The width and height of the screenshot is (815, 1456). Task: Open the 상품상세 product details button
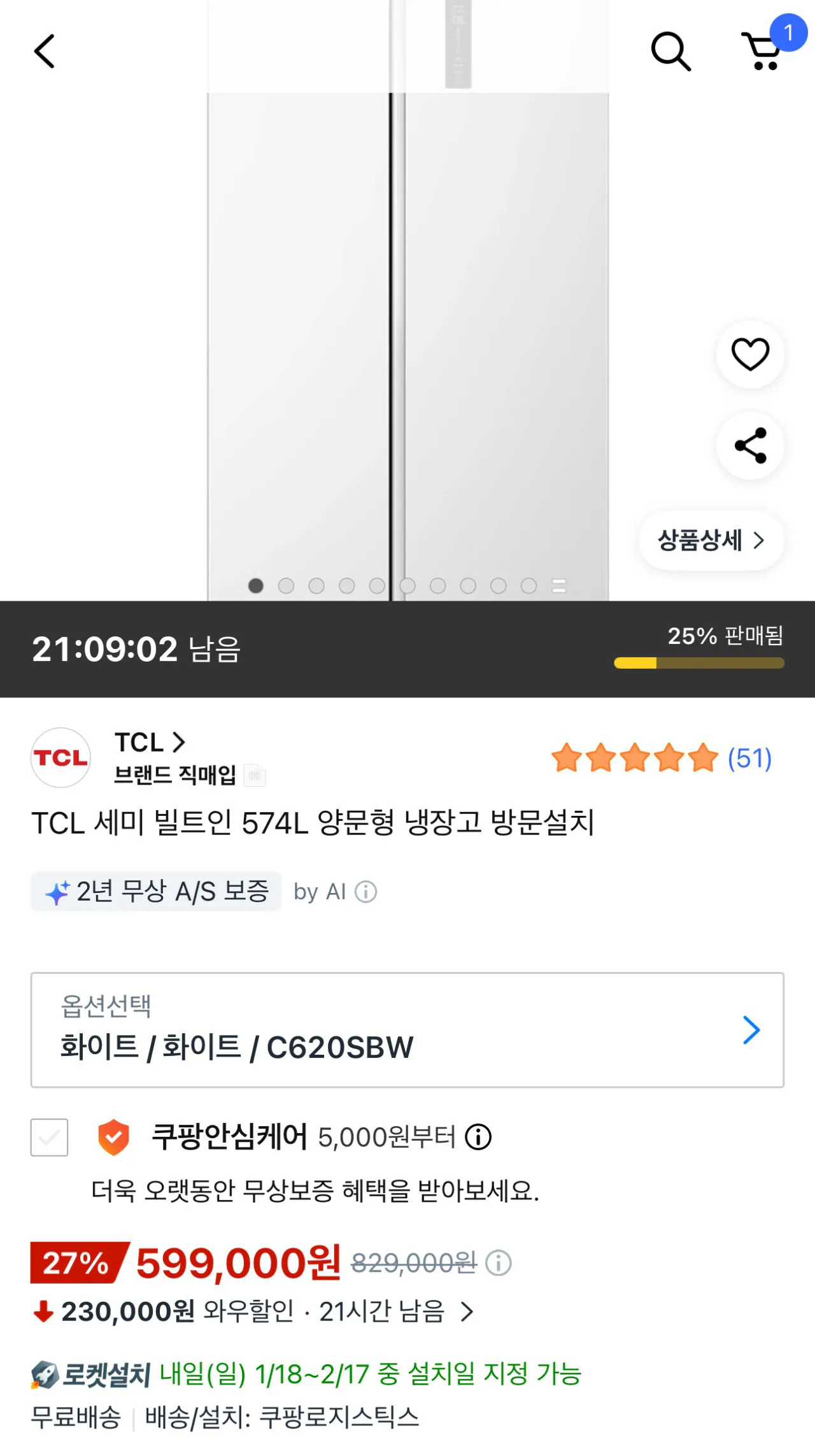click(710, 539)
